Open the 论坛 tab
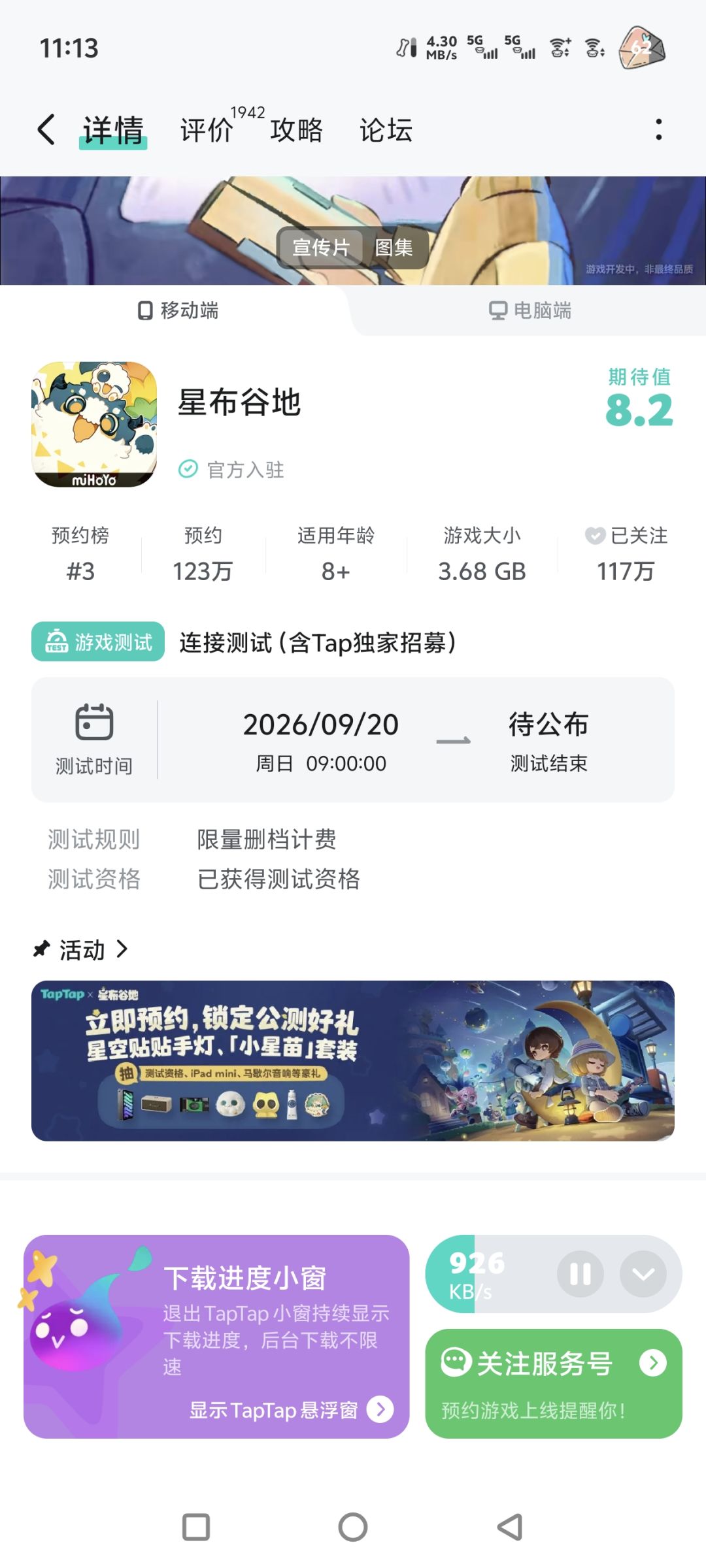706x1568 pixels. pyautogui.click(x=386, y=130)
